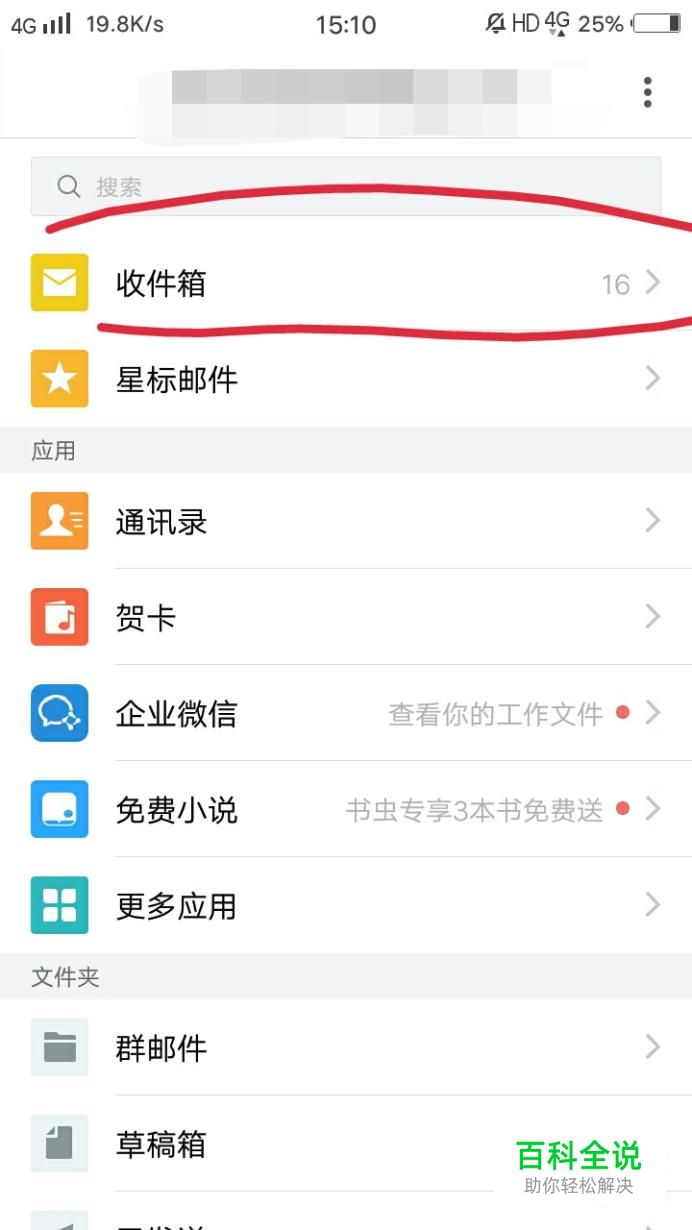
Task: Open 贺卡 greeting cards
Action: pyautogui.click(x=345, y=617)
